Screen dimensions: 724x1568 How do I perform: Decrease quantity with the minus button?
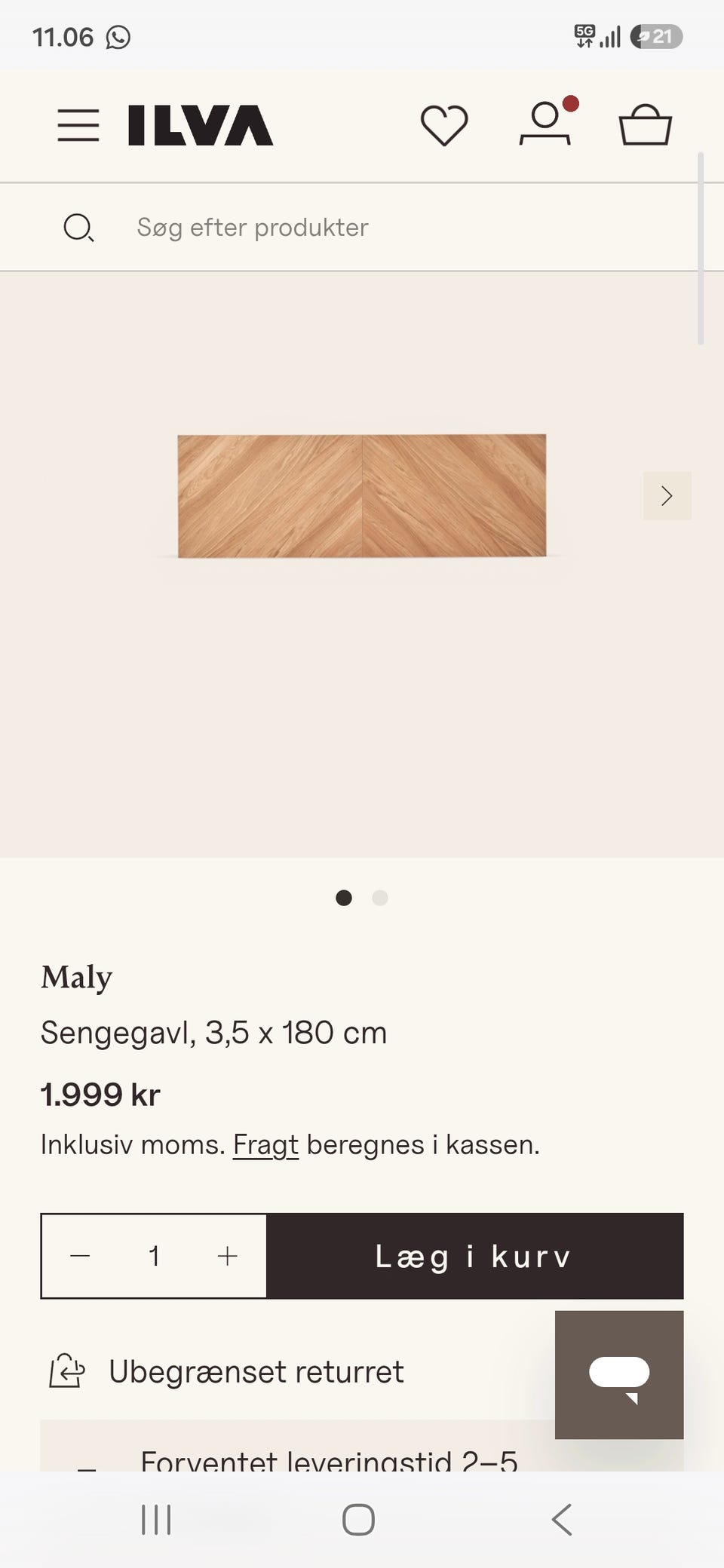coord(80,1256)
